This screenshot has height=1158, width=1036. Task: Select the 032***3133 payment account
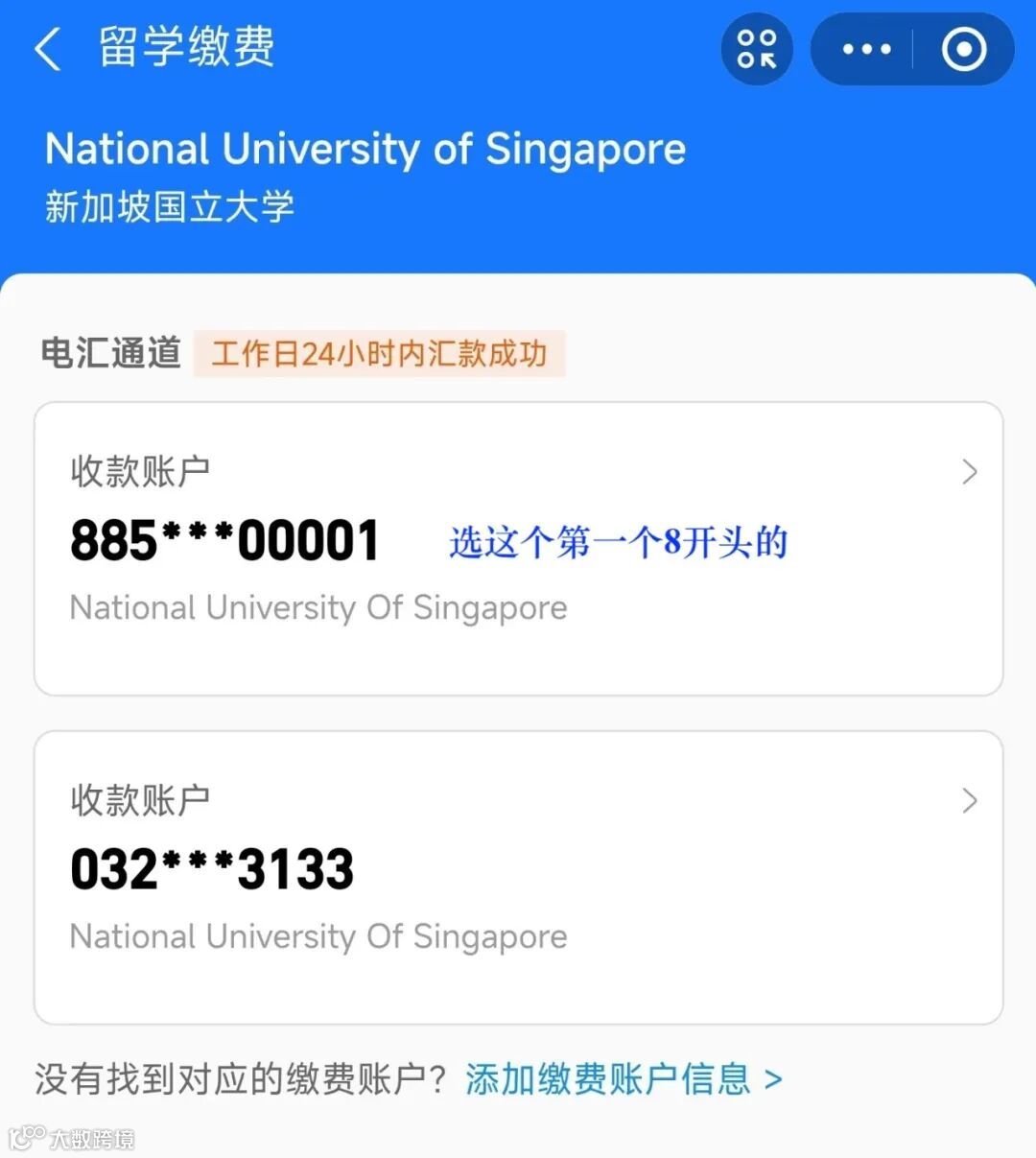(x=212, y=868)
